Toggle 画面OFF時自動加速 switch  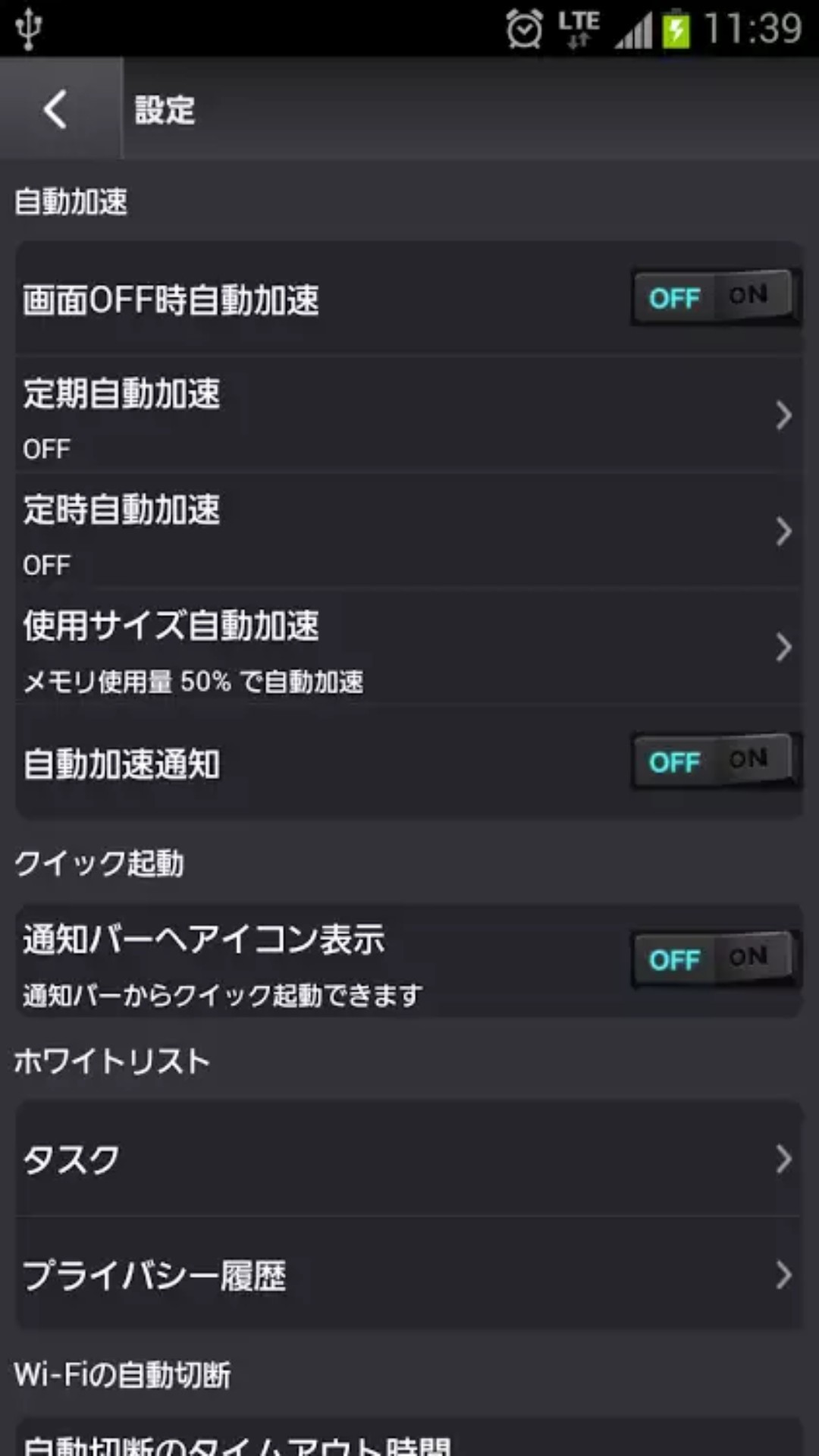714,298
